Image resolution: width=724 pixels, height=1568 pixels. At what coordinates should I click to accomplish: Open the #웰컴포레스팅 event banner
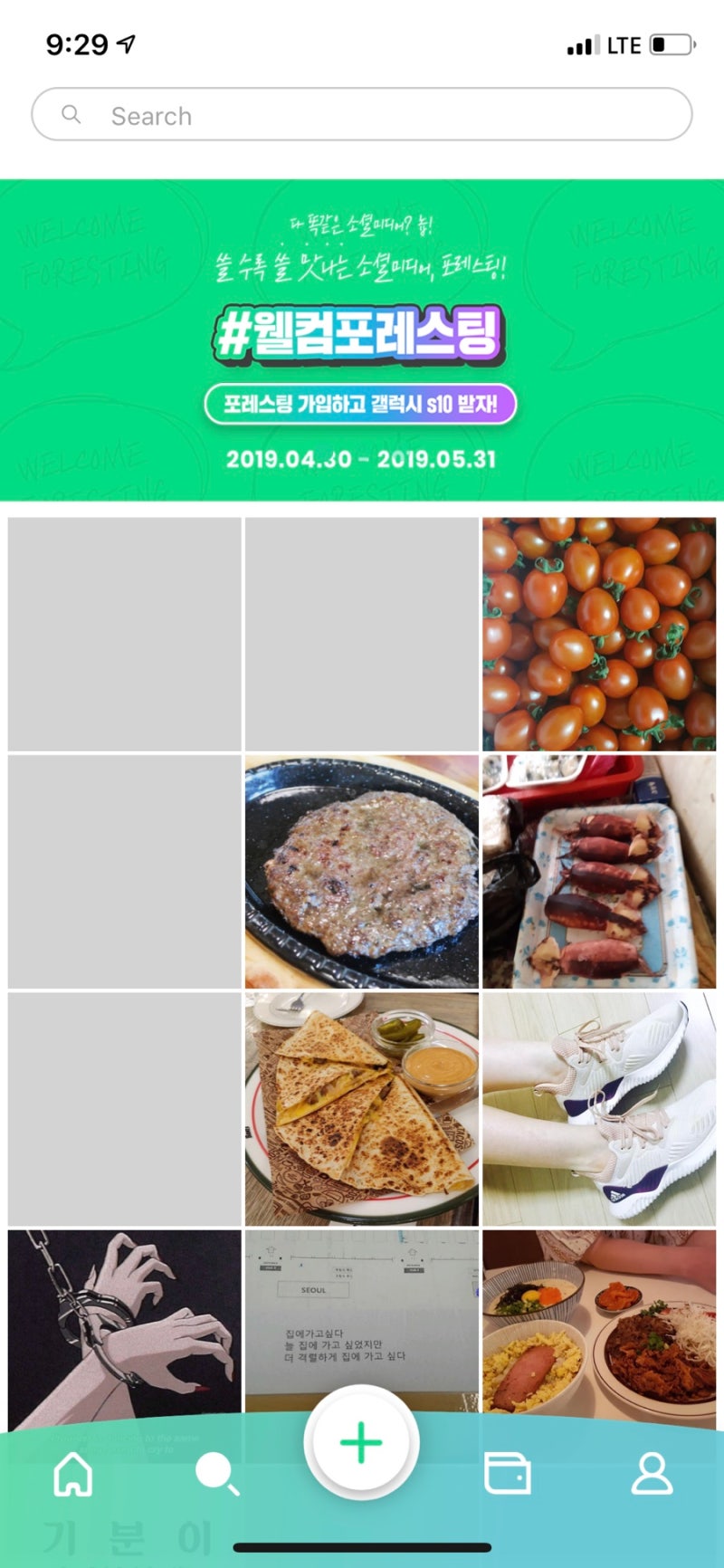[x=360, y=337]
